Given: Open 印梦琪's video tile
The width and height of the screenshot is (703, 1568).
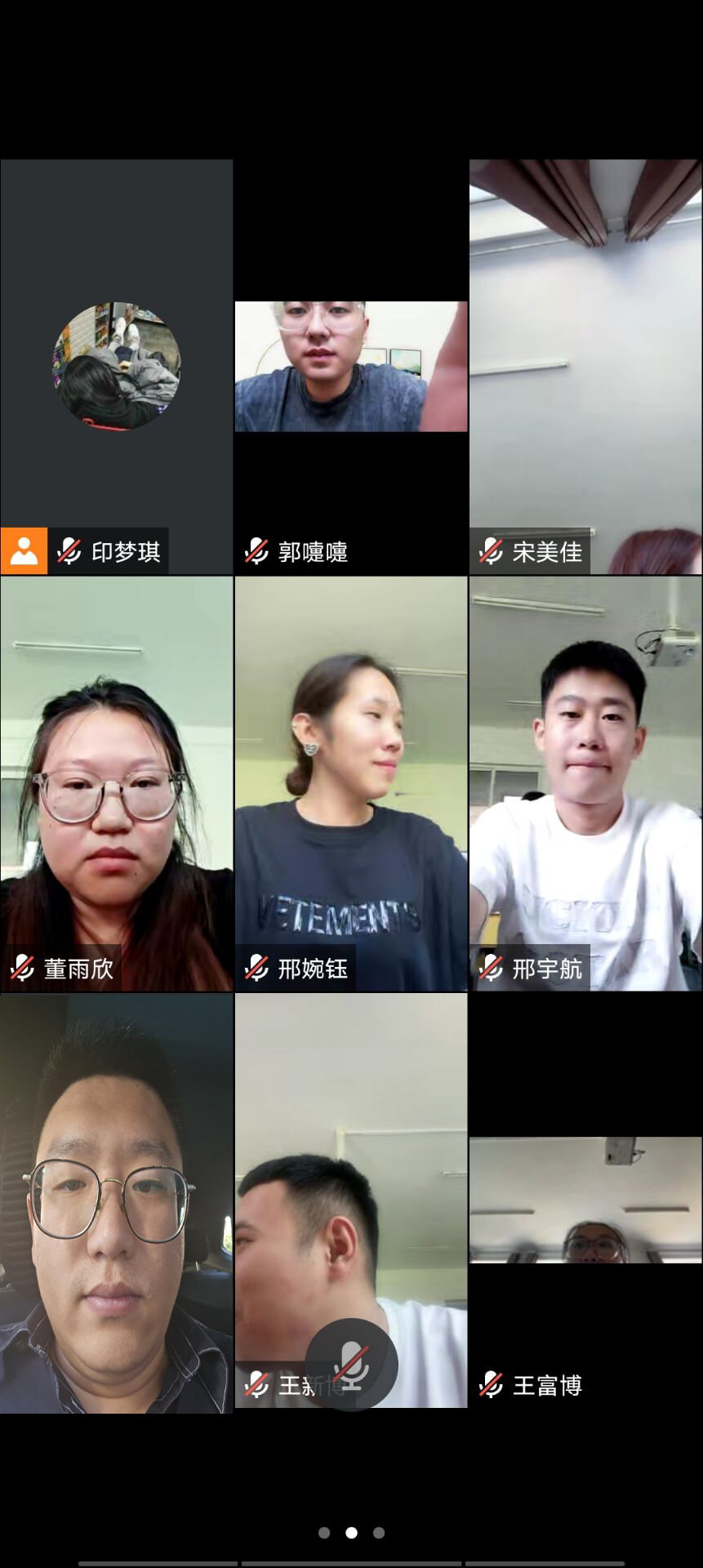Looking at the screenshot, I should point(117,367).
